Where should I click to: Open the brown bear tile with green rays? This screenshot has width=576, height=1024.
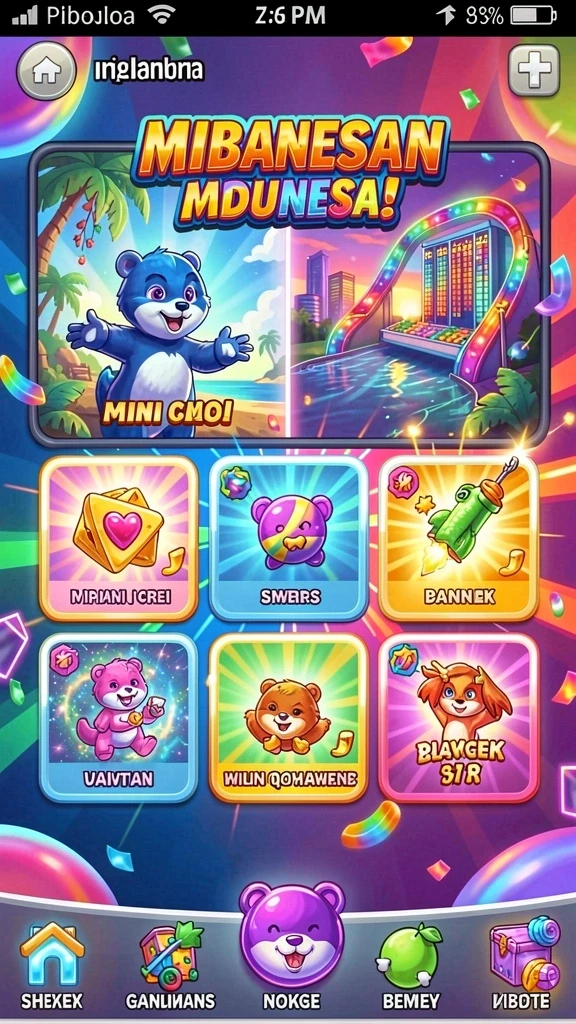click(288, 717)
